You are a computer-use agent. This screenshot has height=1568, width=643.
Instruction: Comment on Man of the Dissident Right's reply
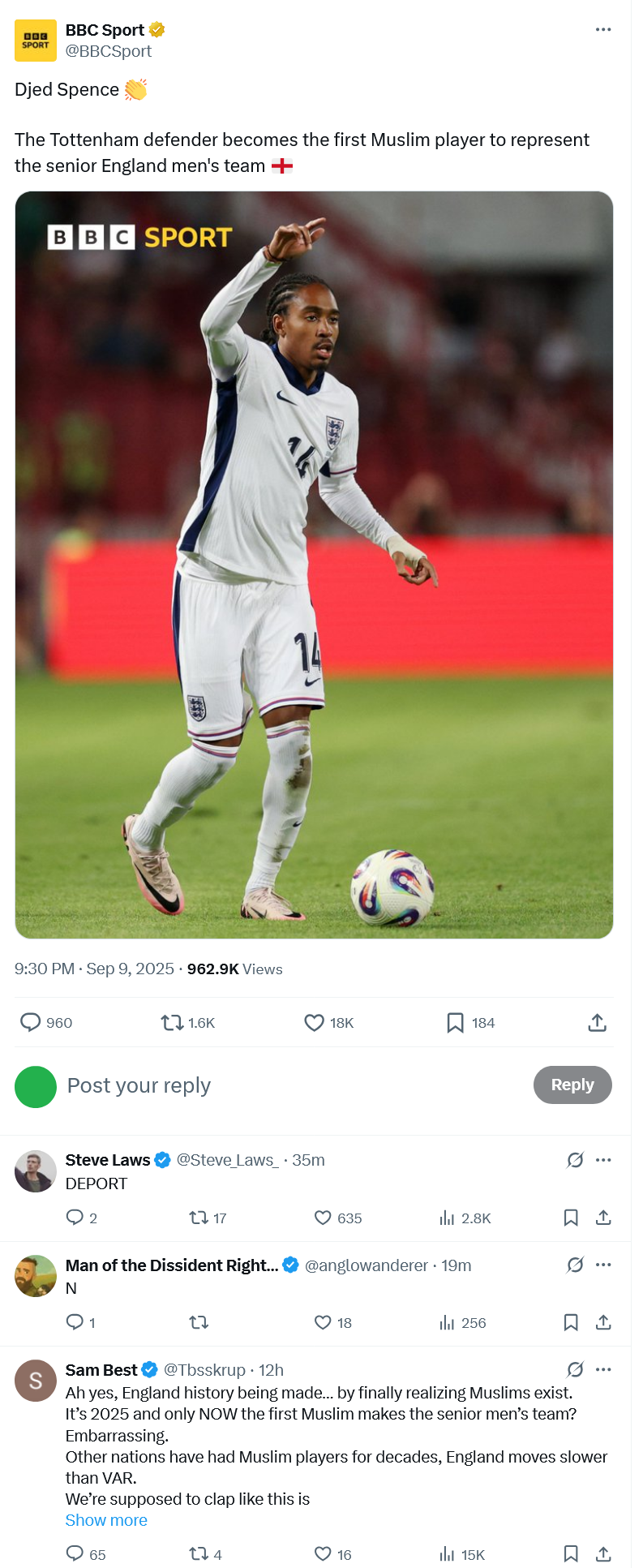click(75, 1322)
